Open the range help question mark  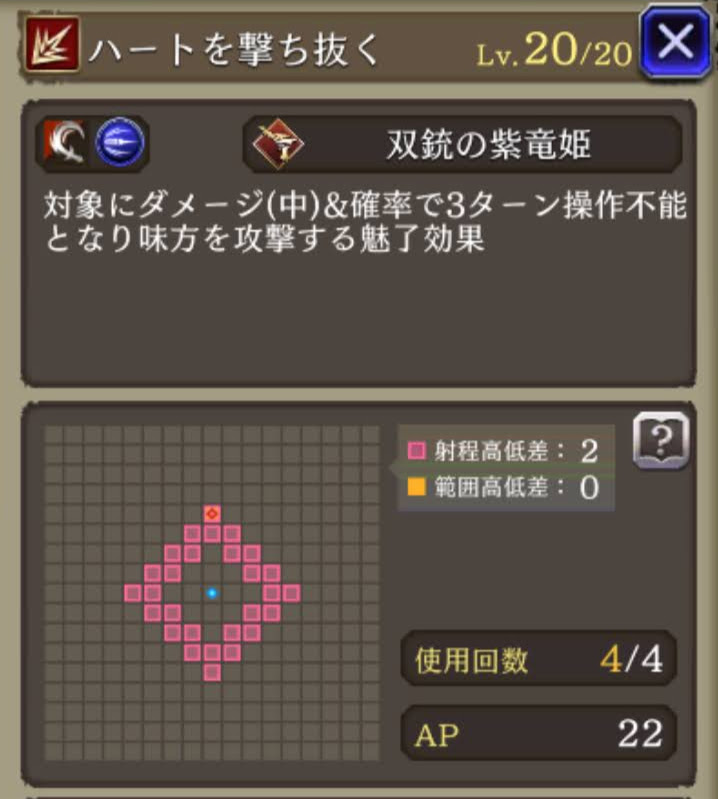click(661, 438)
